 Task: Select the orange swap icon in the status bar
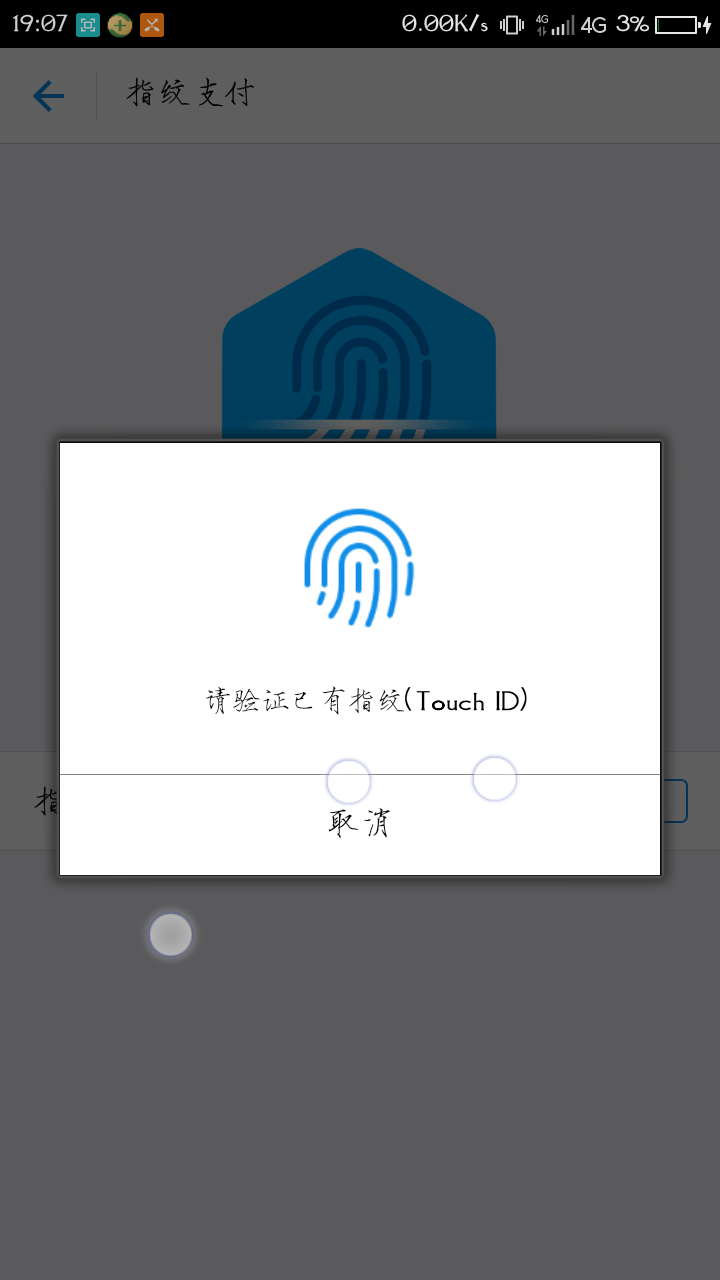pyautogui.click(x=151, y=24)
